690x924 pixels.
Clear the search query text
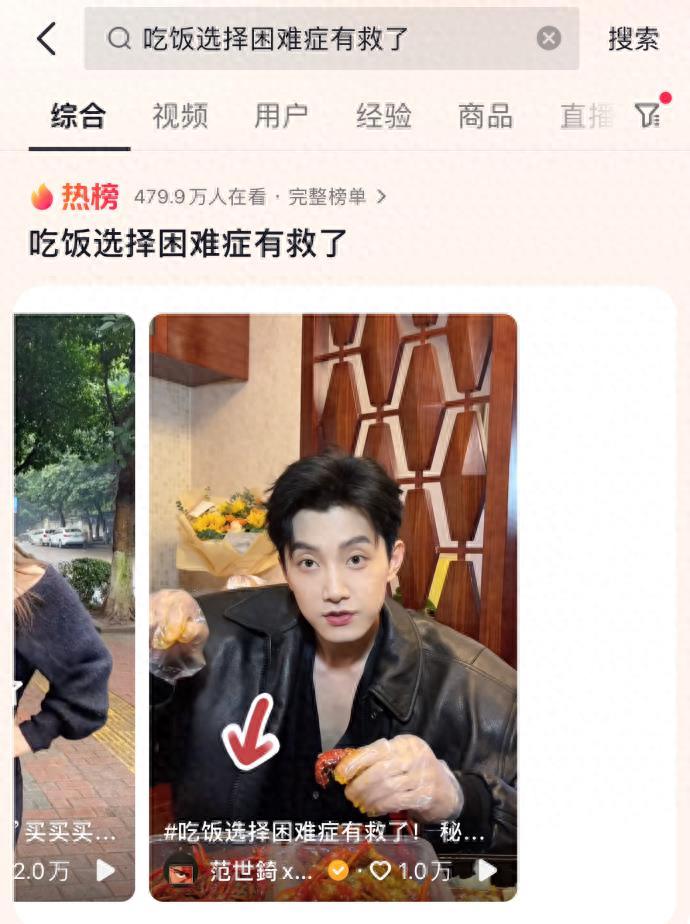point(549,39)
